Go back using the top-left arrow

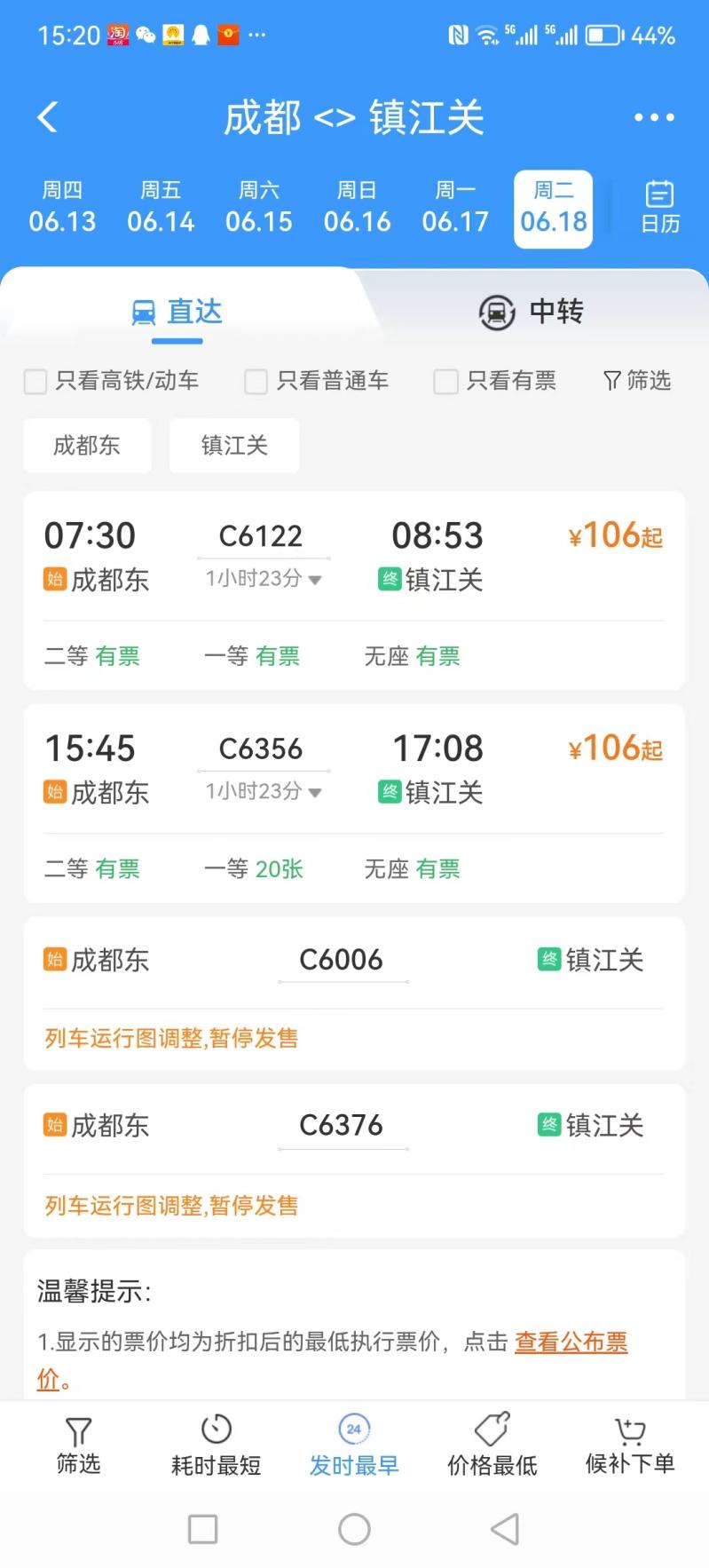[48, 117]
